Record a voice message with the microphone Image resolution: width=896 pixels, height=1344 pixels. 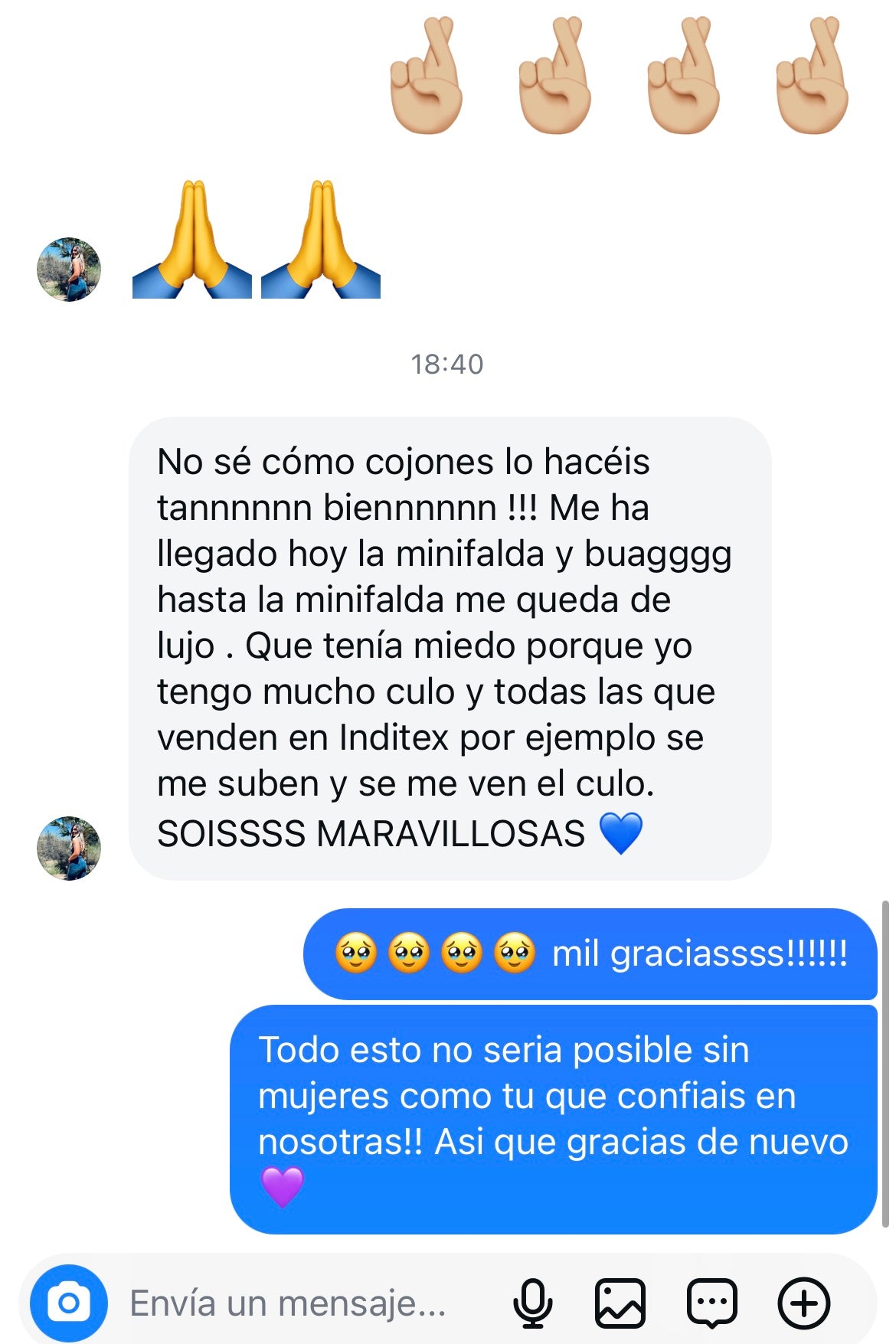pos(532,1303)
